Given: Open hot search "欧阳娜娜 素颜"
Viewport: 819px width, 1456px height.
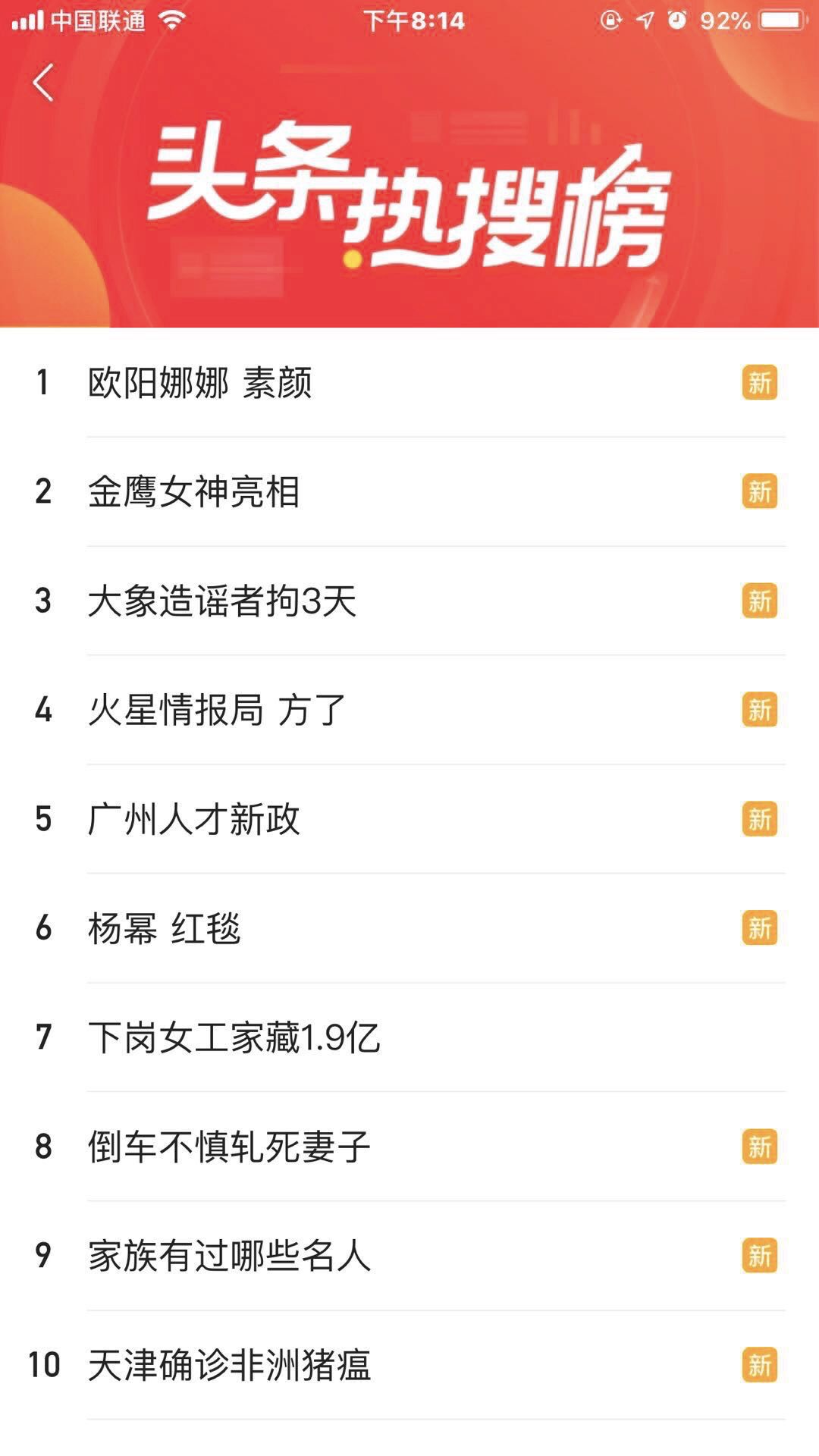Looking at the screenshot, I should tap(200, 383).
